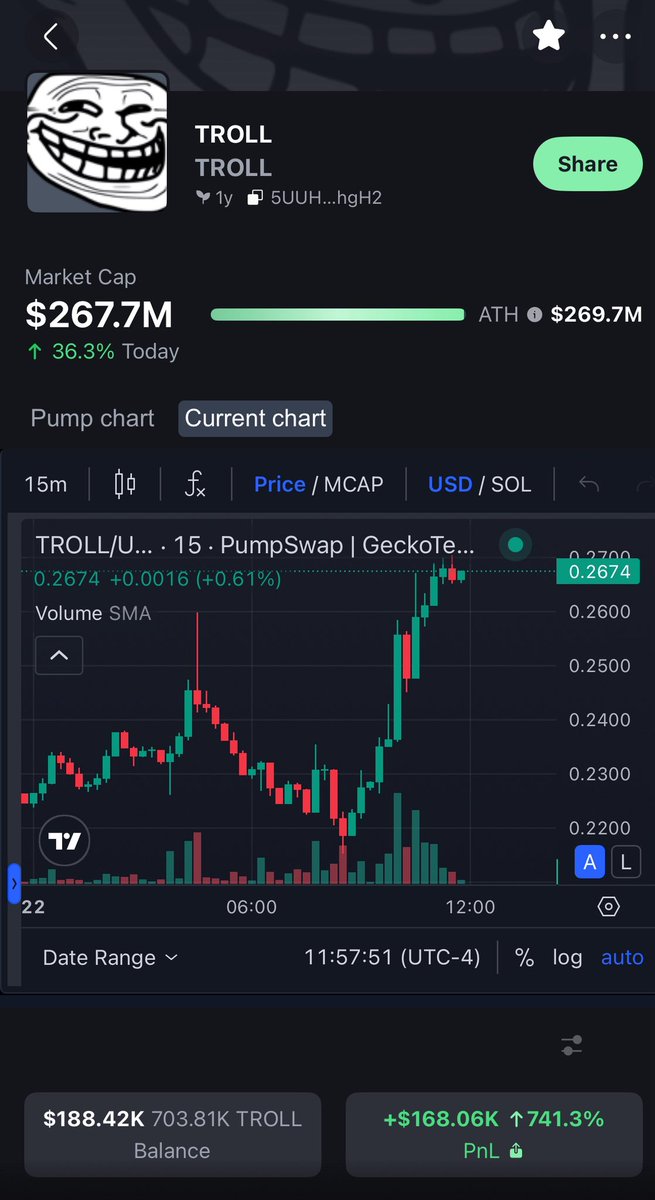Image resolution: width=655 pixels, height=1200 pixels.
Task: Select the Current chart tab
Action: tap(256, 418)
